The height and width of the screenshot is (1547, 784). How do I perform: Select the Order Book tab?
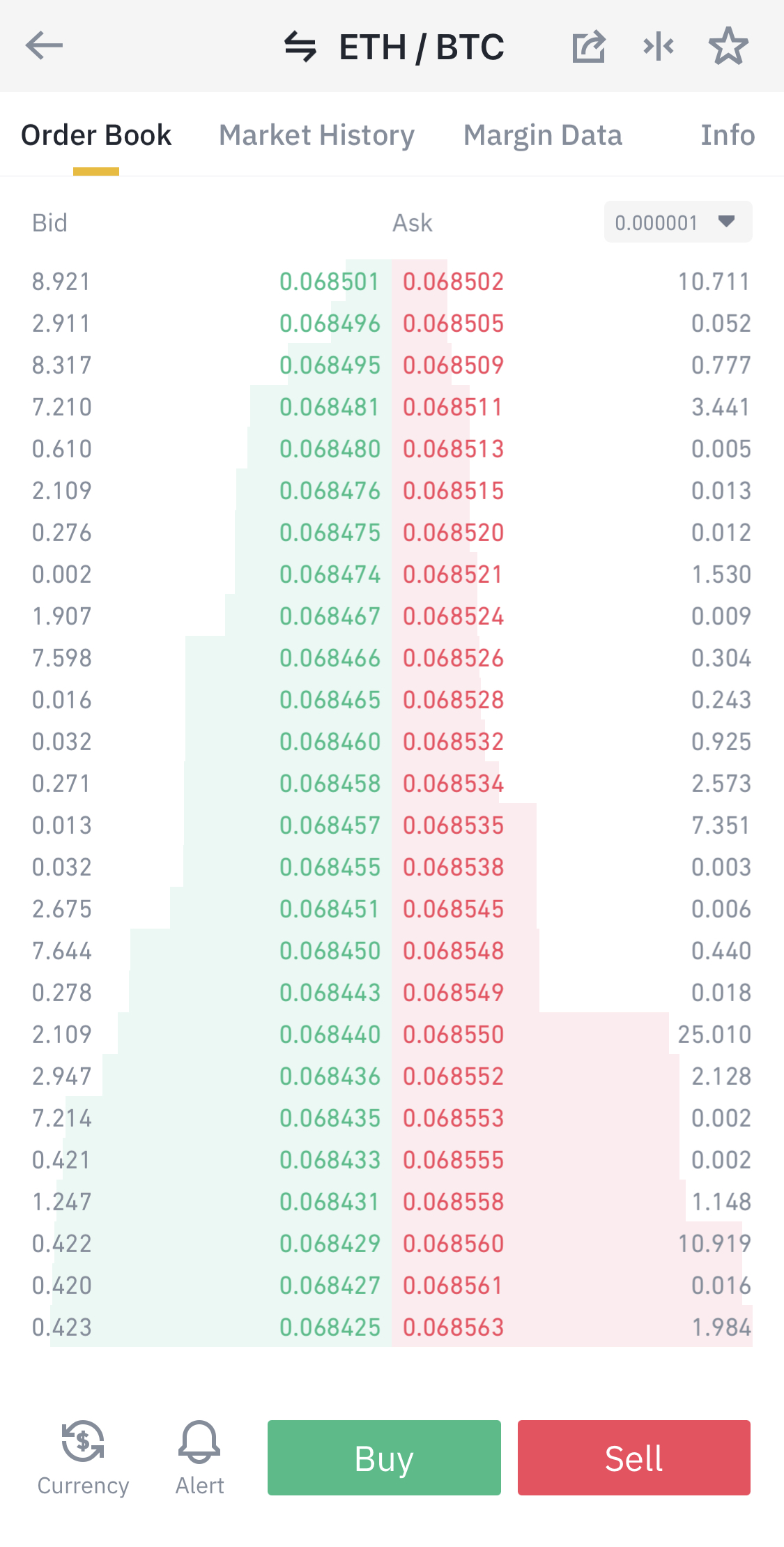click(x=96, y=135)
